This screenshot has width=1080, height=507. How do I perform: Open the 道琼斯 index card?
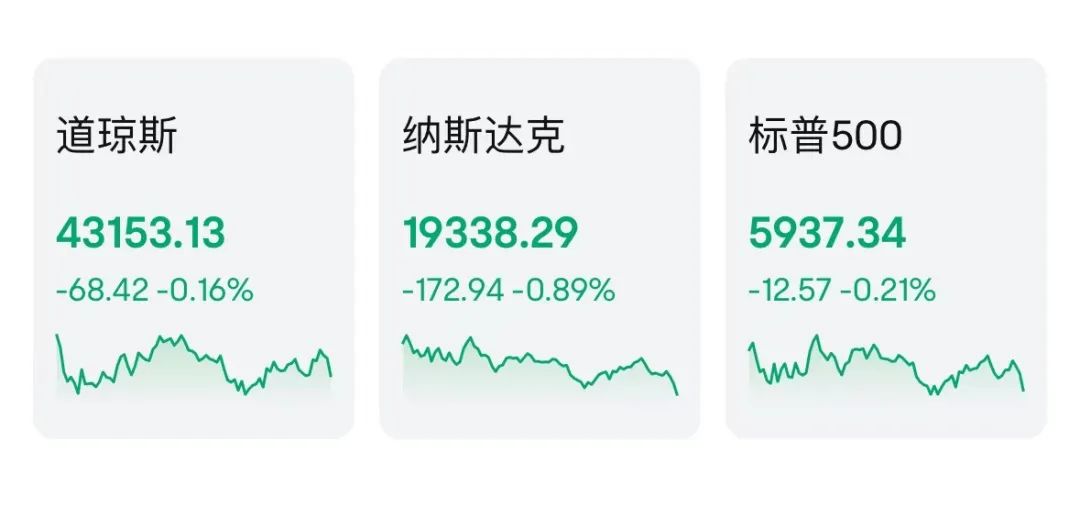[x=193, y=248]
